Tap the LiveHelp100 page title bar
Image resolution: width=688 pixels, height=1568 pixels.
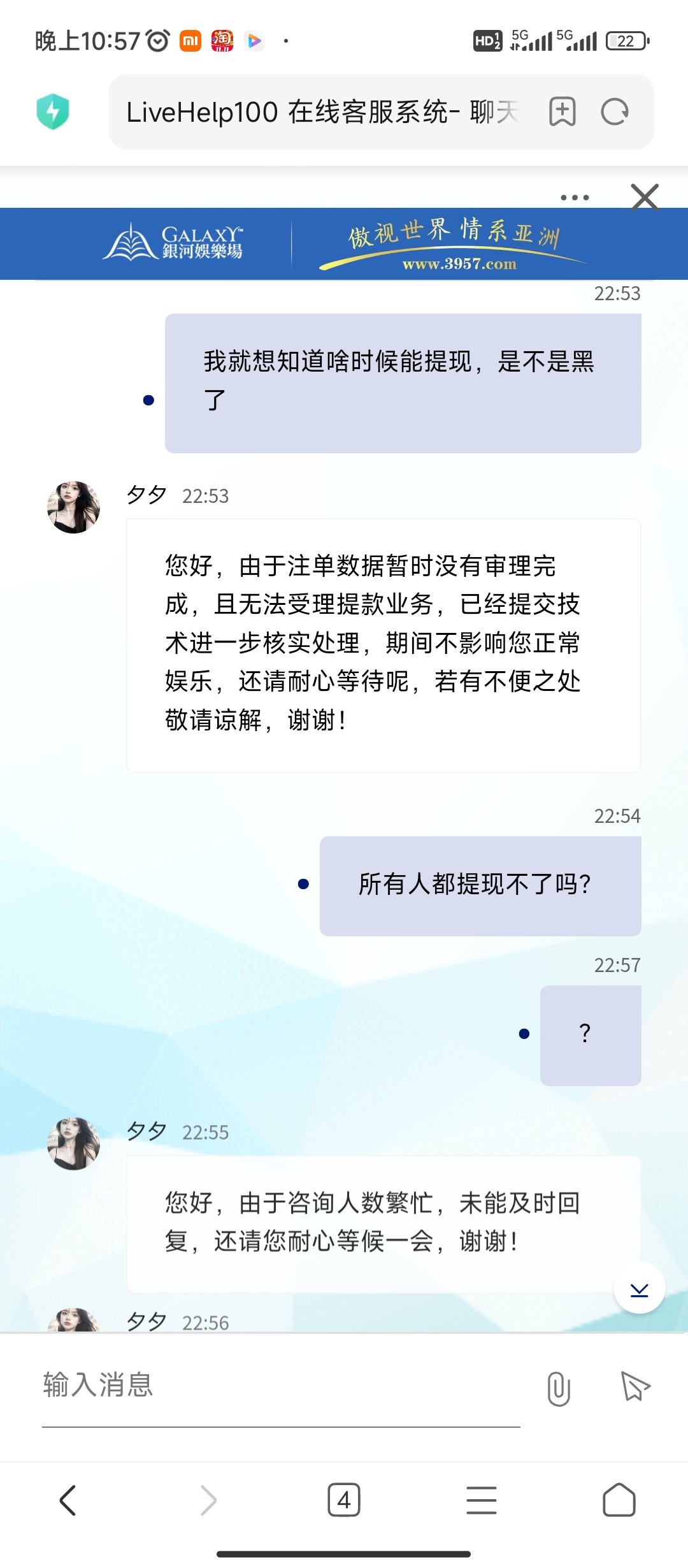click(306, 112)
